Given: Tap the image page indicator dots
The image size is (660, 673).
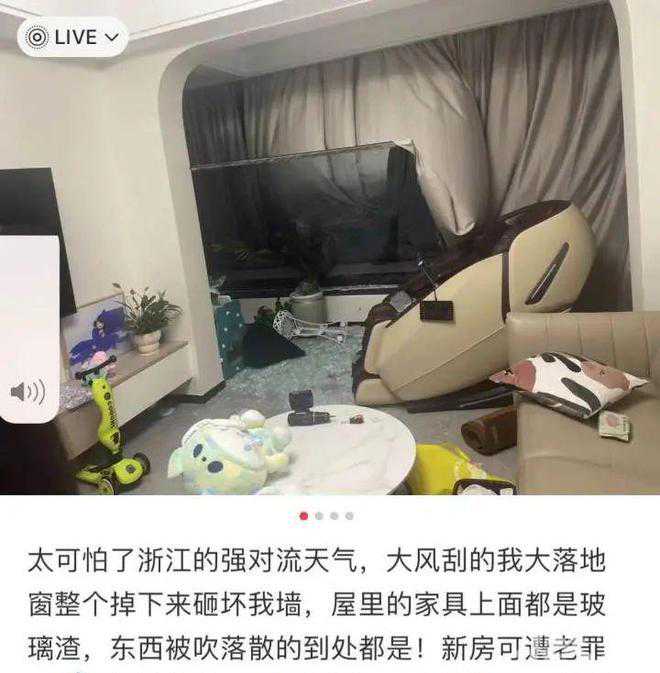Looking at the screenshot, I should pos(327,516).
